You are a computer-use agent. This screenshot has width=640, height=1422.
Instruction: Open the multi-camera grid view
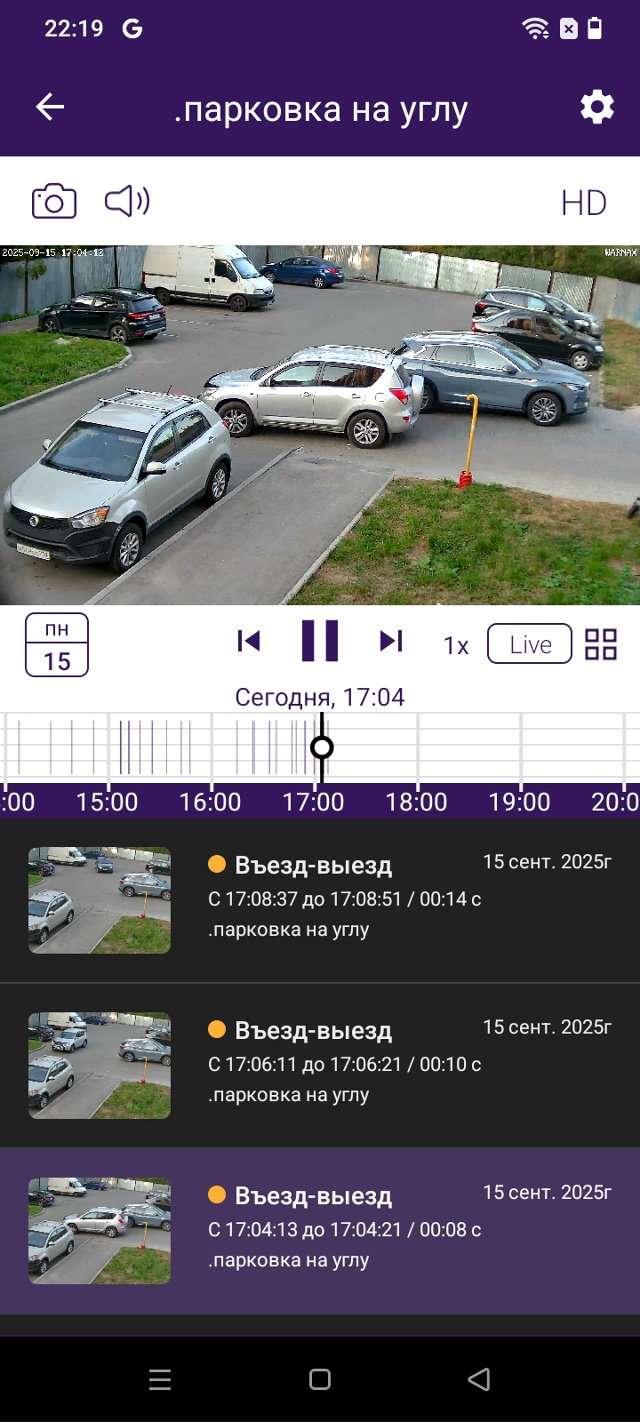pos(601,644)
